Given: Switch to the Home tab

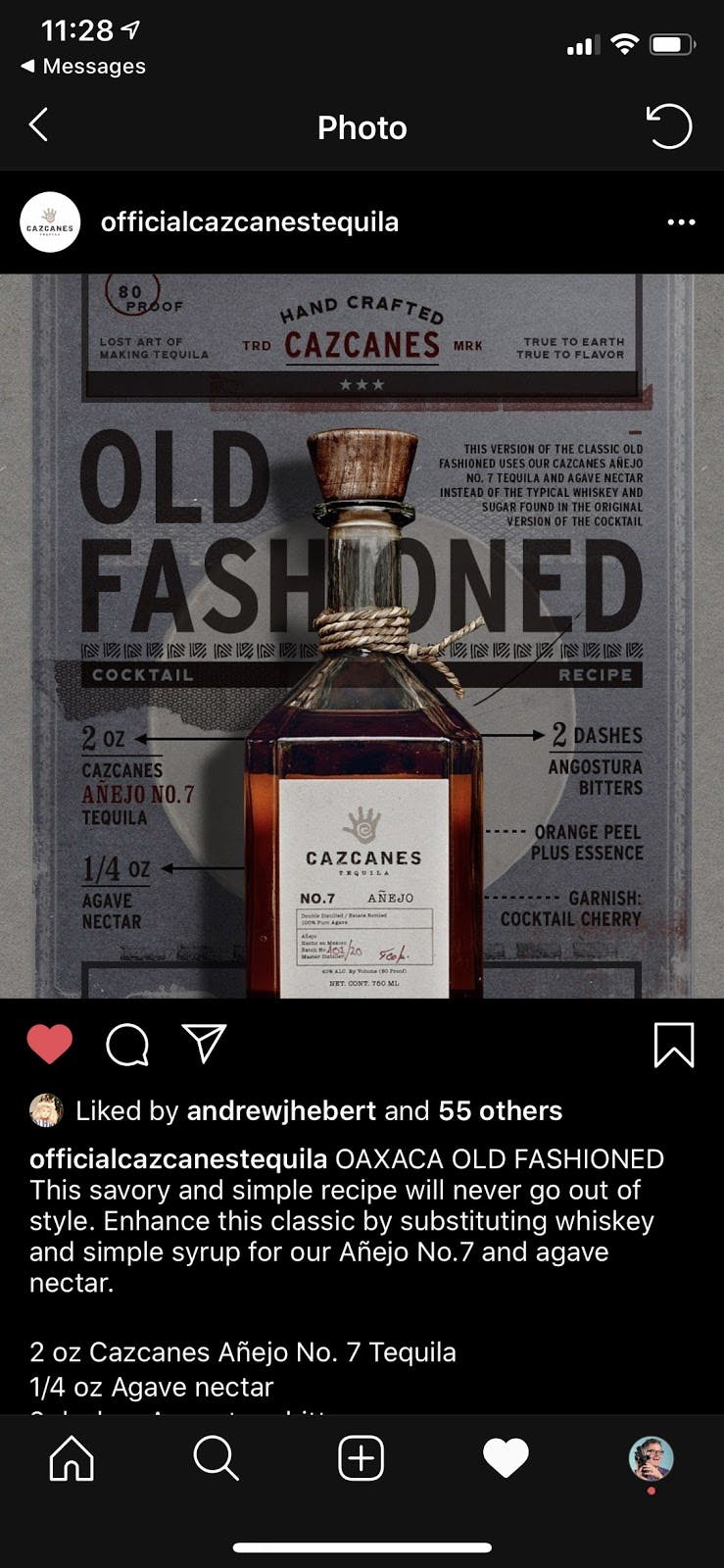Looking at the screenshot, I should (x=72, y=1458).
